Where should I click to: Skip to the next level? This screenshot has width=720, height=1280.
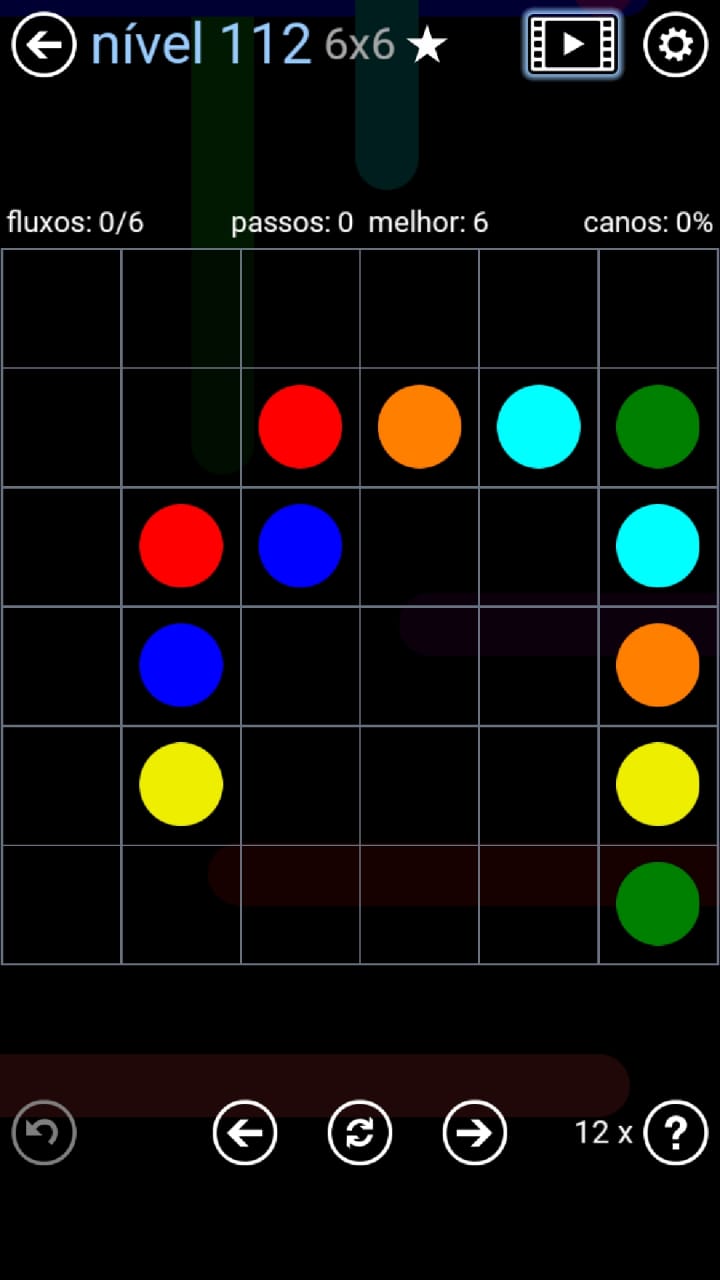475,1132
